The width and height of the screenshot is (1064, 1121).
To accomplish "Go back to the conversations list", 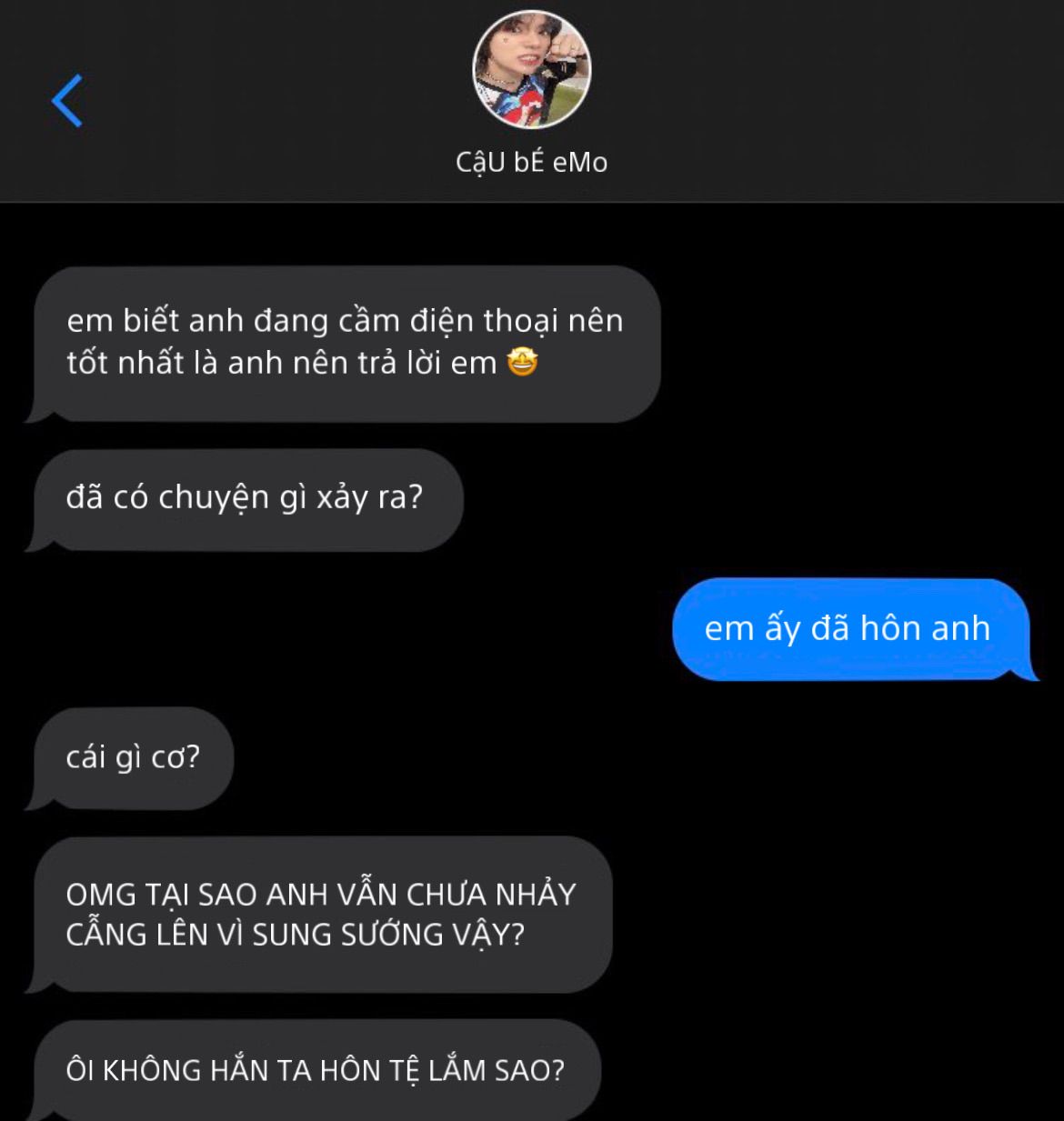I will pyautogui.click(x=68, y=101).
